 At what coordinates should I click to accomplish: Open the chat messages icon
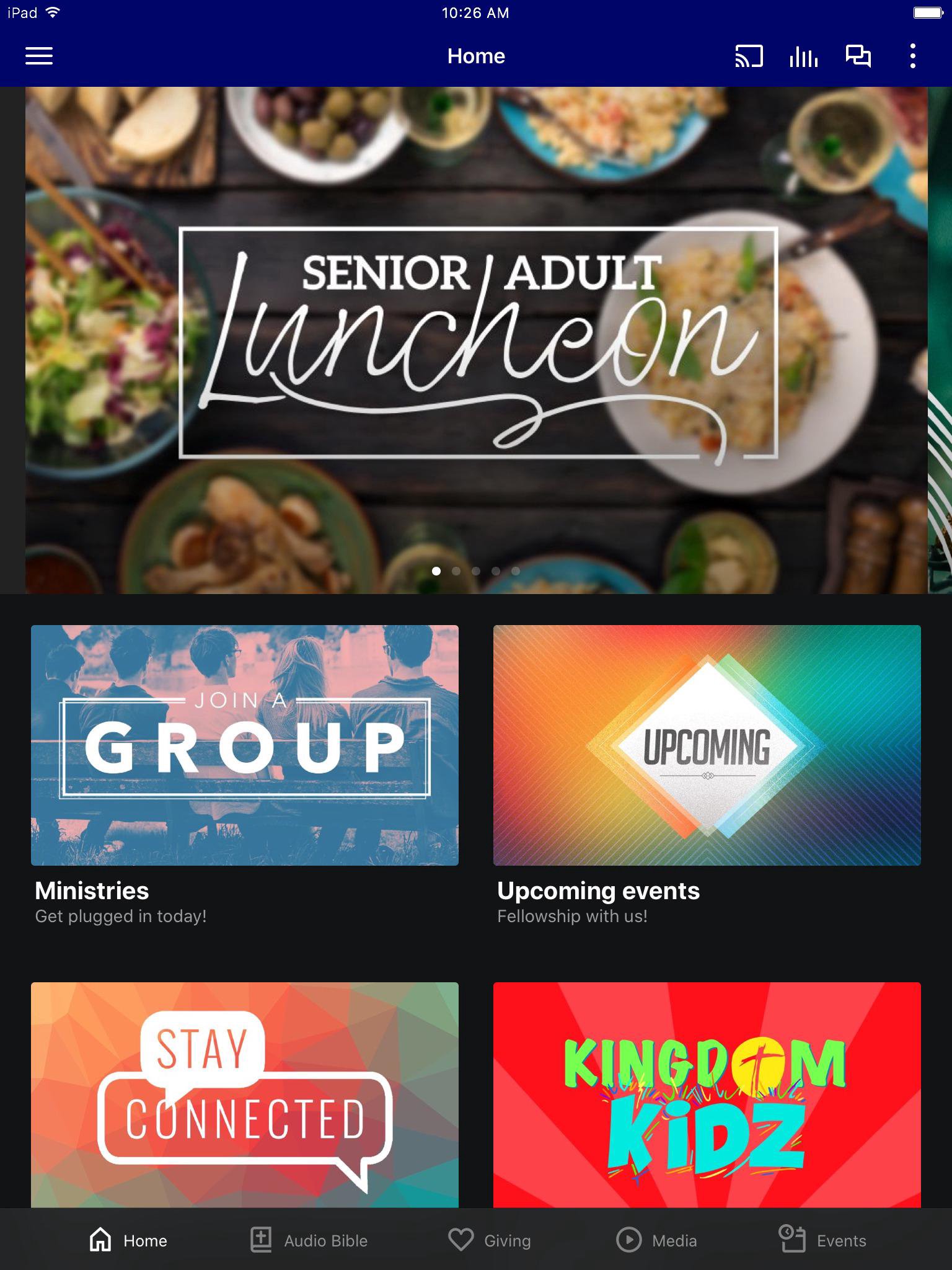(858, 56)
